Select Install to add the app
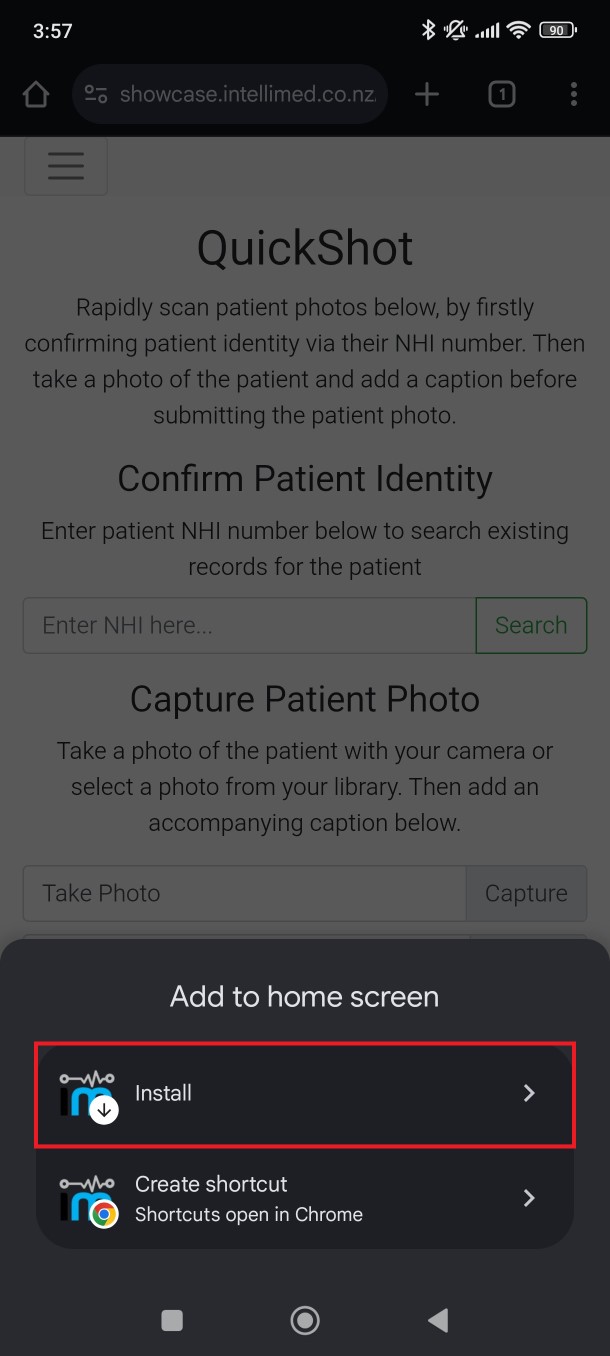610x1356 pixels. point(305,1094)
